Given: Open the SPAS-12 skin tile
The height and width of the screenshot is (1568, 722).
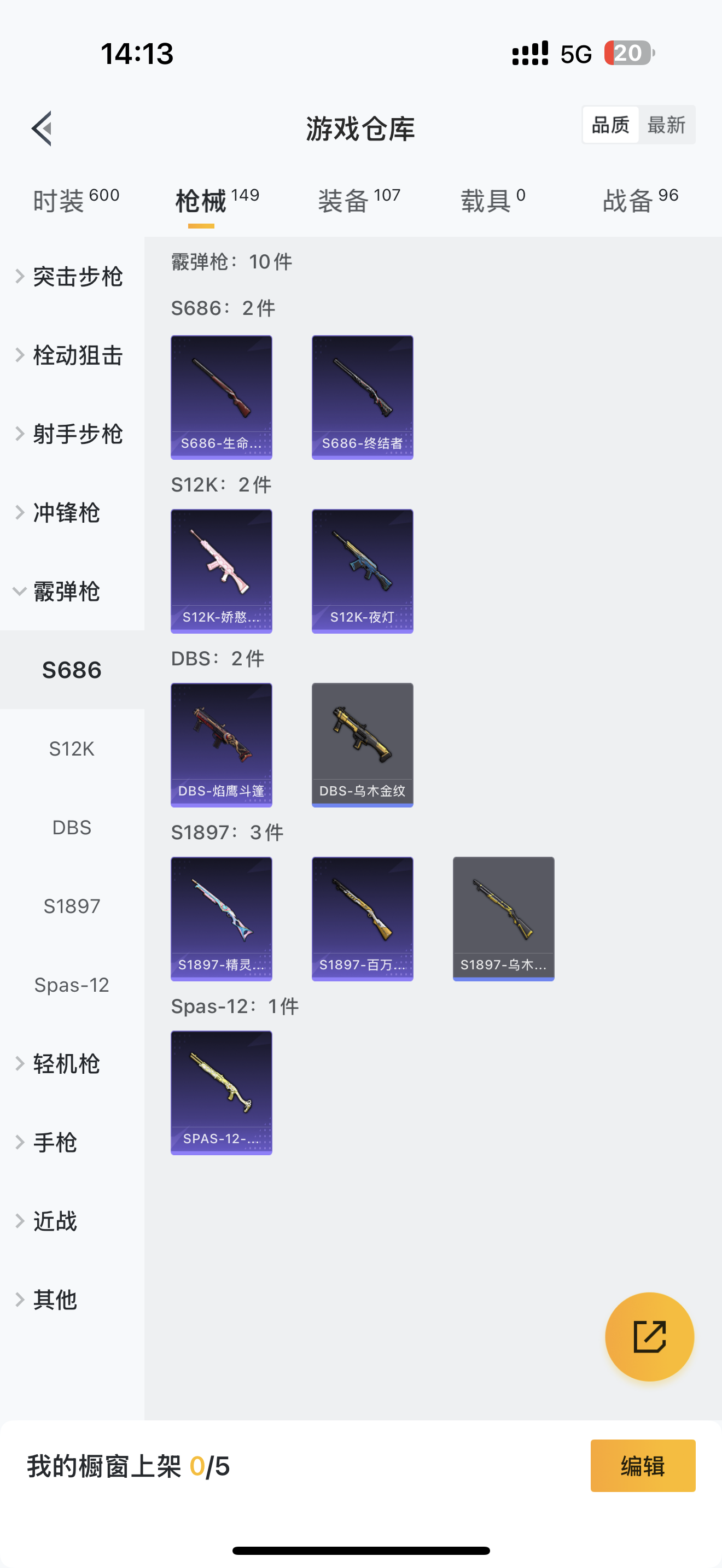Looking at the screenshot, I should point(221,1092).
